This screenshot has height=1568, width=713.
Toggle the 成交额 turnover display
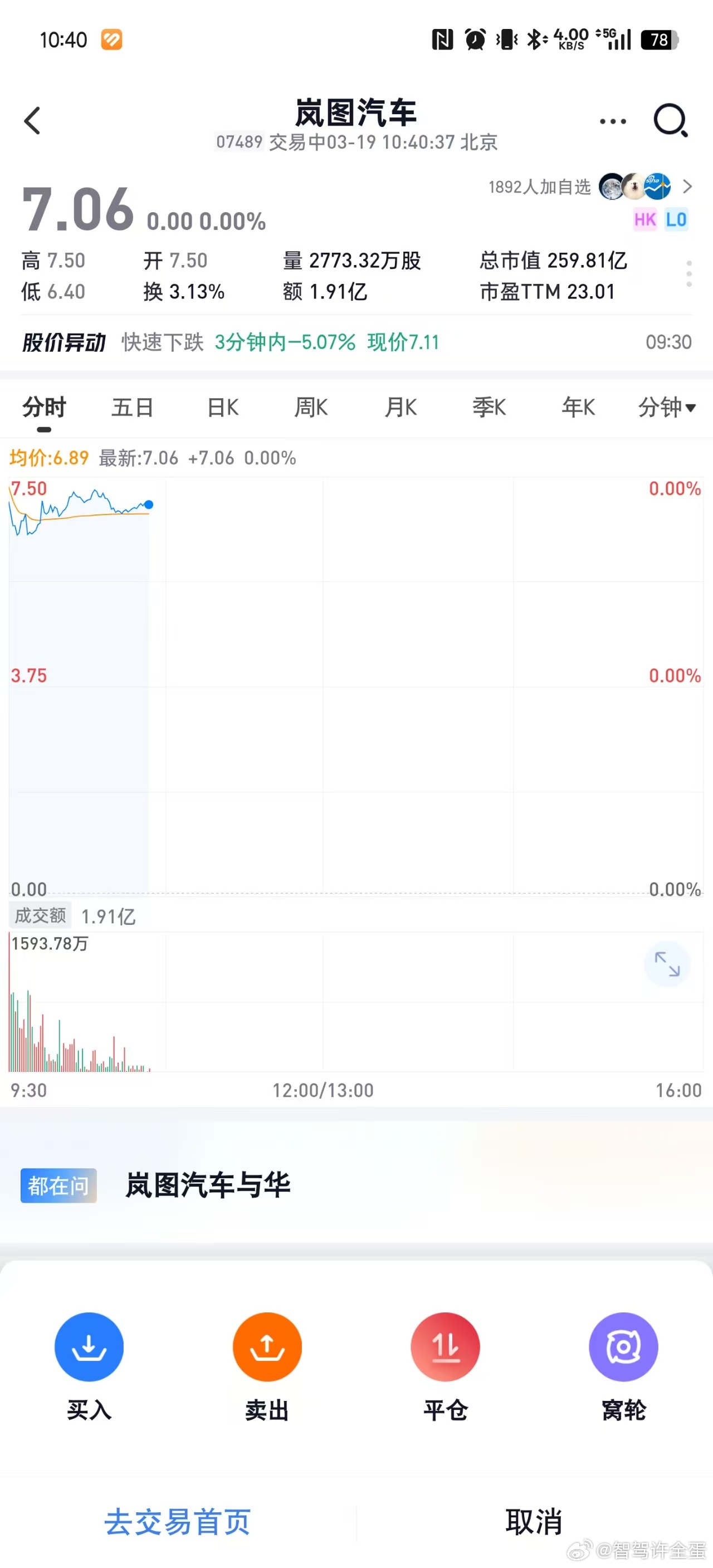(x=39, y=915)
